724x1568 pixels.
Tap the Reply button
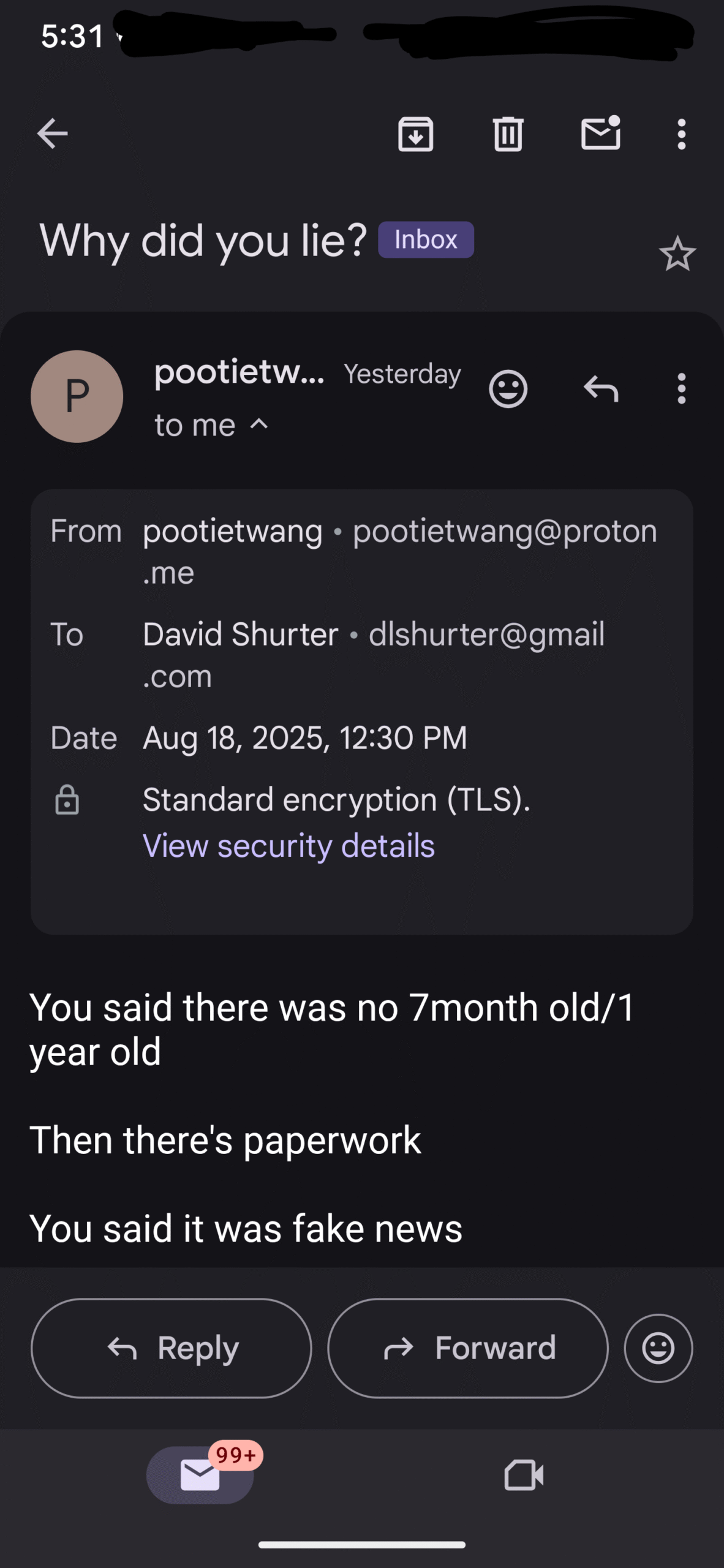pyautogui.click(x=171, y=1348)
